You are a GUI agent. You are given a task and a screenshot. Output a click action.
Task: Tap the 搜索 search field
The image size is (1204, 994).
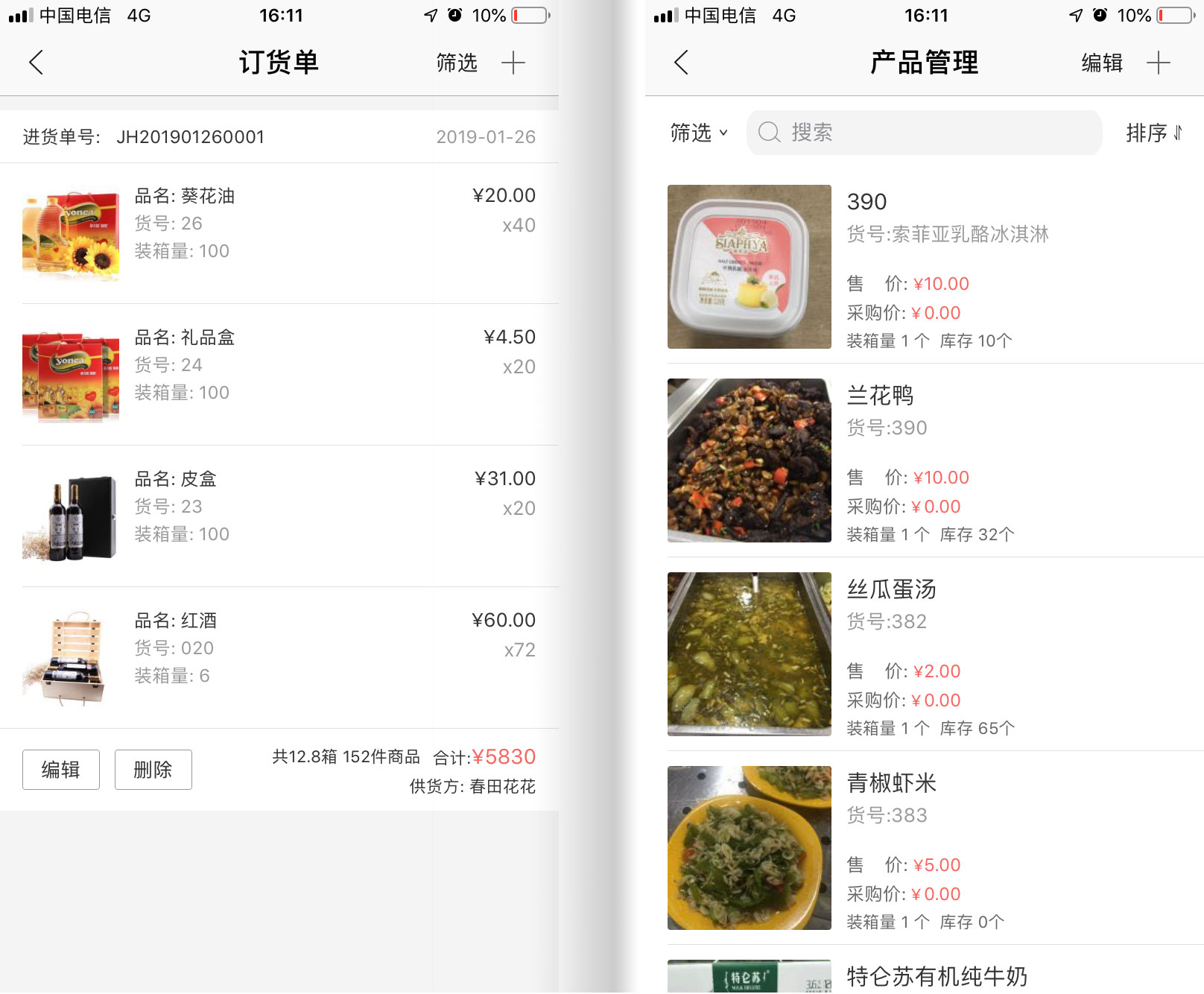pos(924,133)
